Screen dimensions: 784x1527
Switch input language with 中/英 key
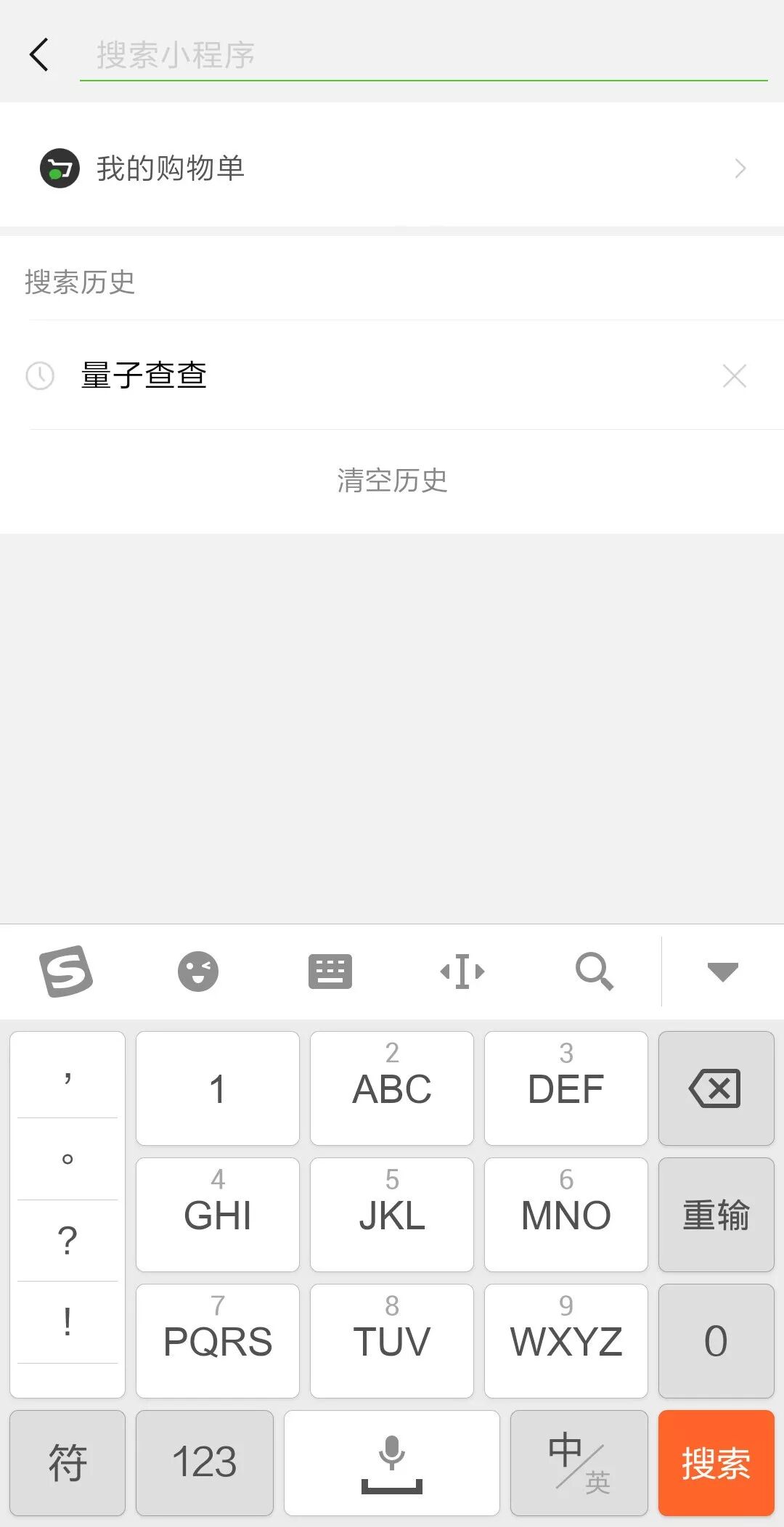(579, 1463)
